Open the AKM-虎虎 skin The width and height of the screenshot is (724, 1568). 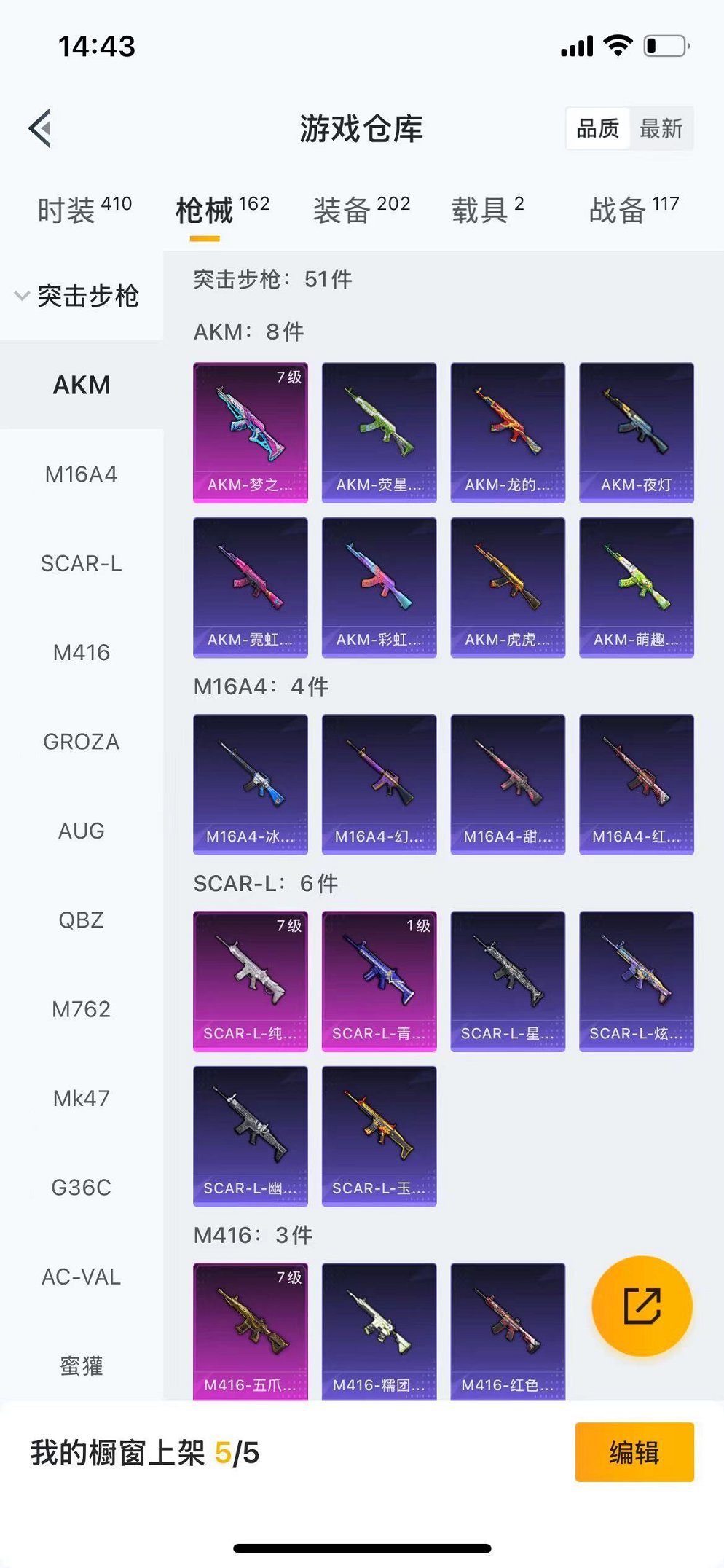coord(508,587)
